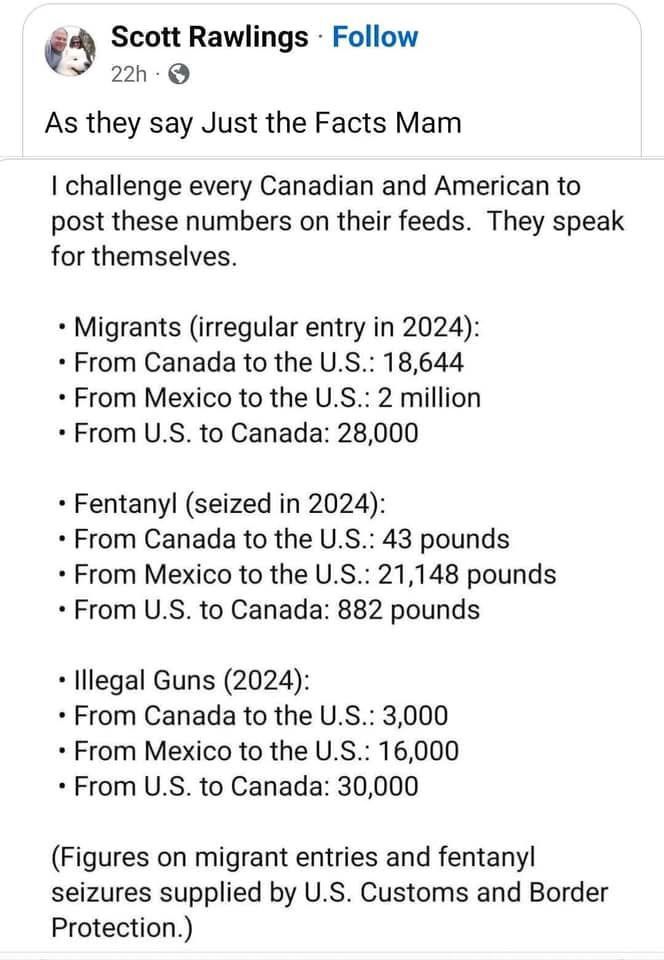Follow Scott Rawlings
664x960 pixels.
[375, 37]
